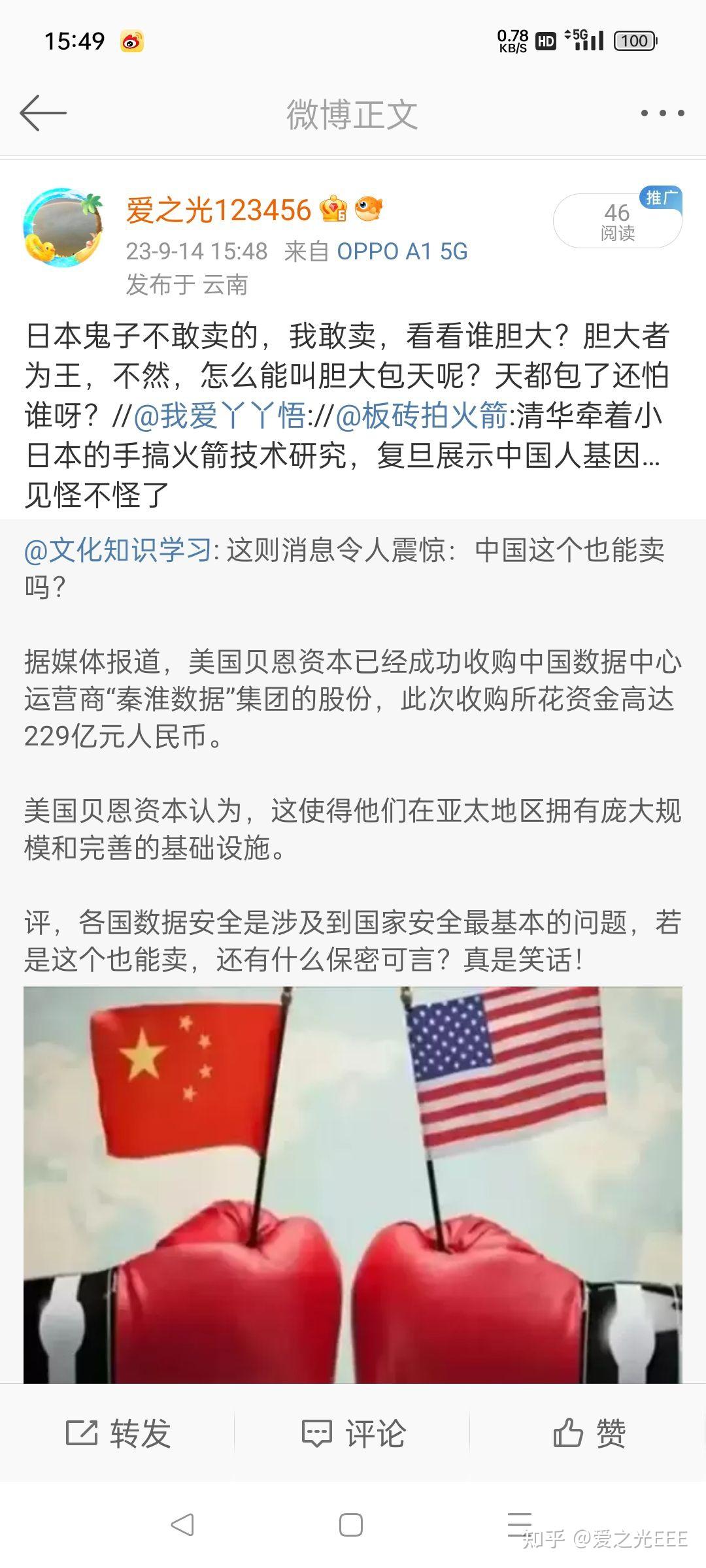
Task: Open the @文化知识学习 original poster link
Action: click(118, 550)
